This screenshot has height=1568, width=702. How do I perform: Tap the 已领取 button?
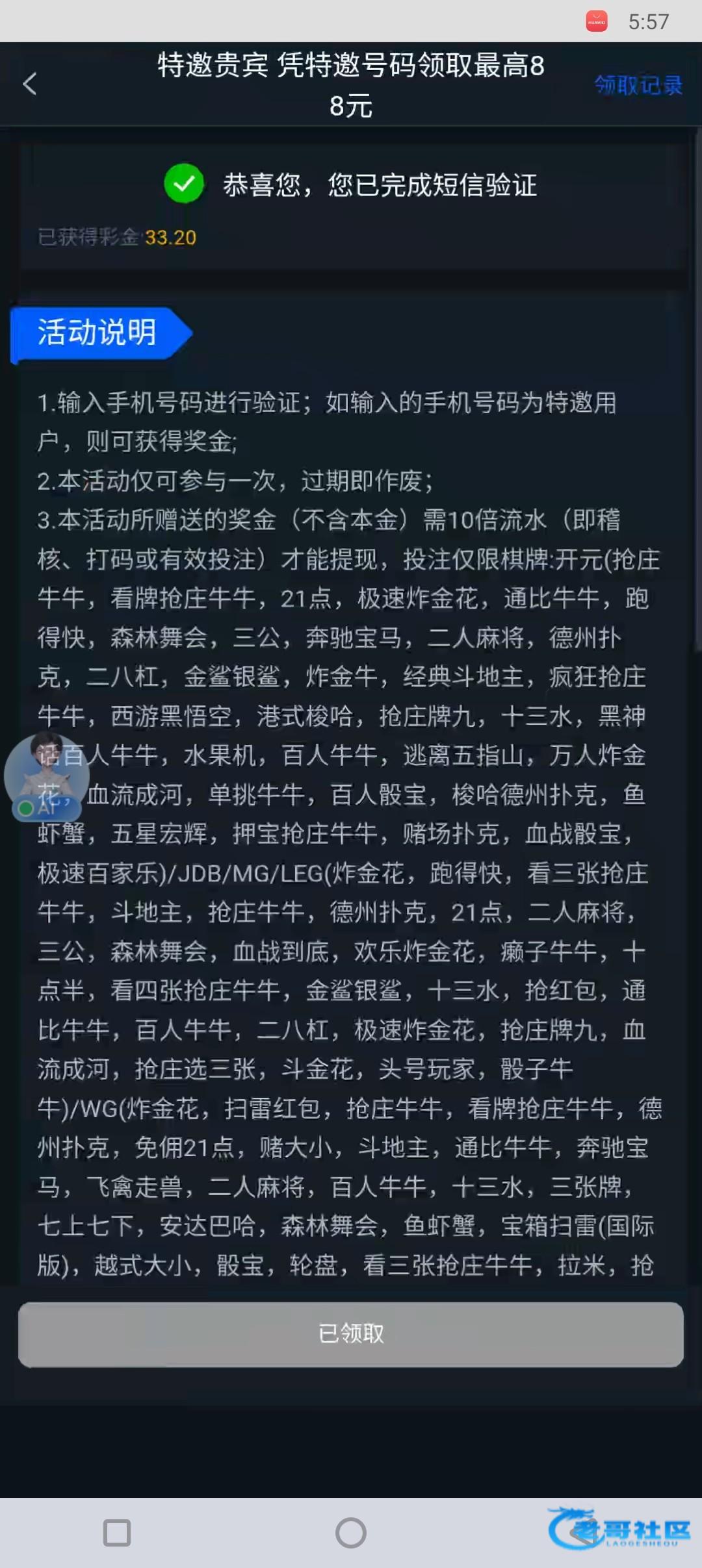(351, 1334)
